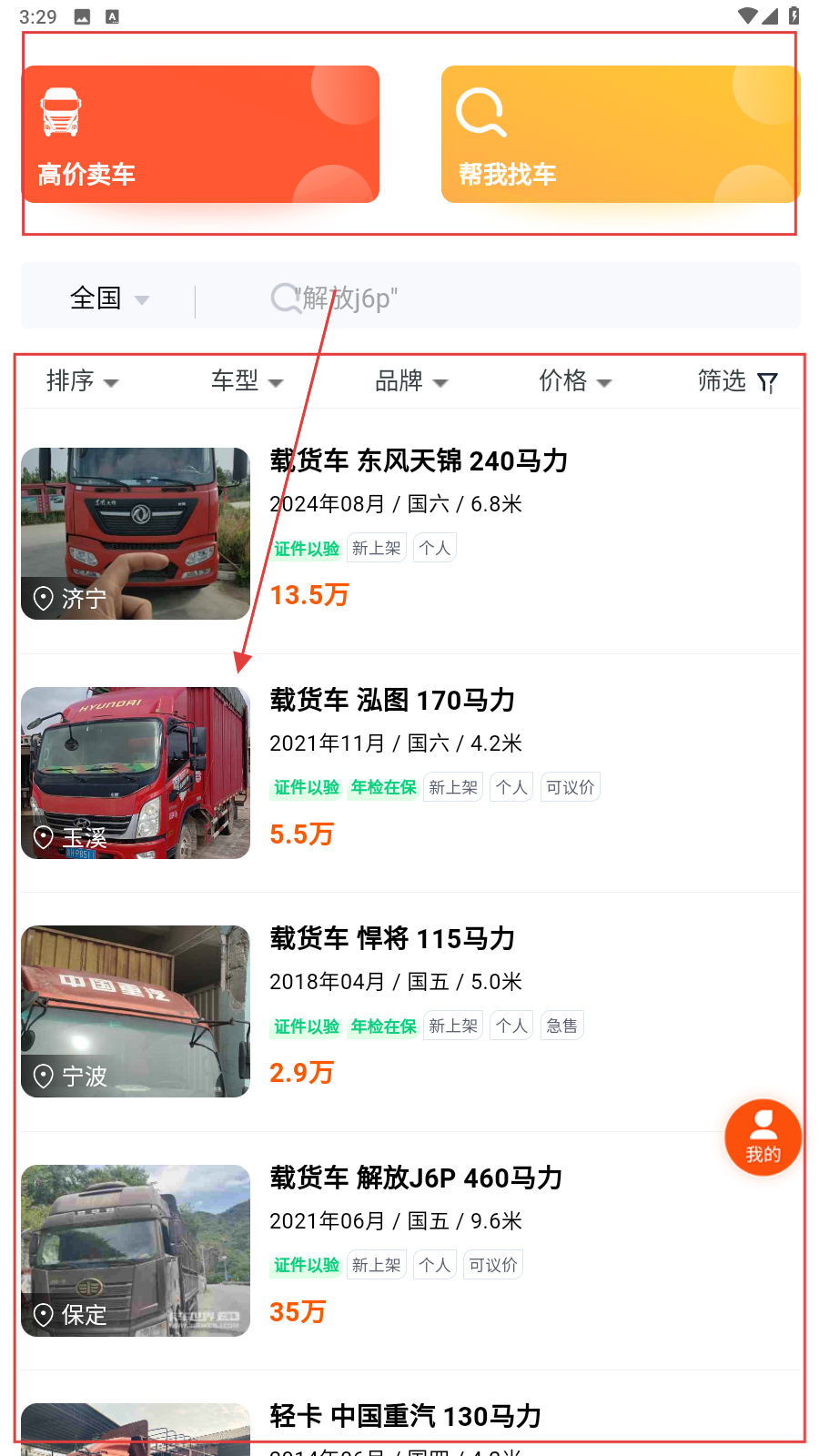
Task: Select the 悍将 115马力 truck listing
Action: click(x=392, y=939)
